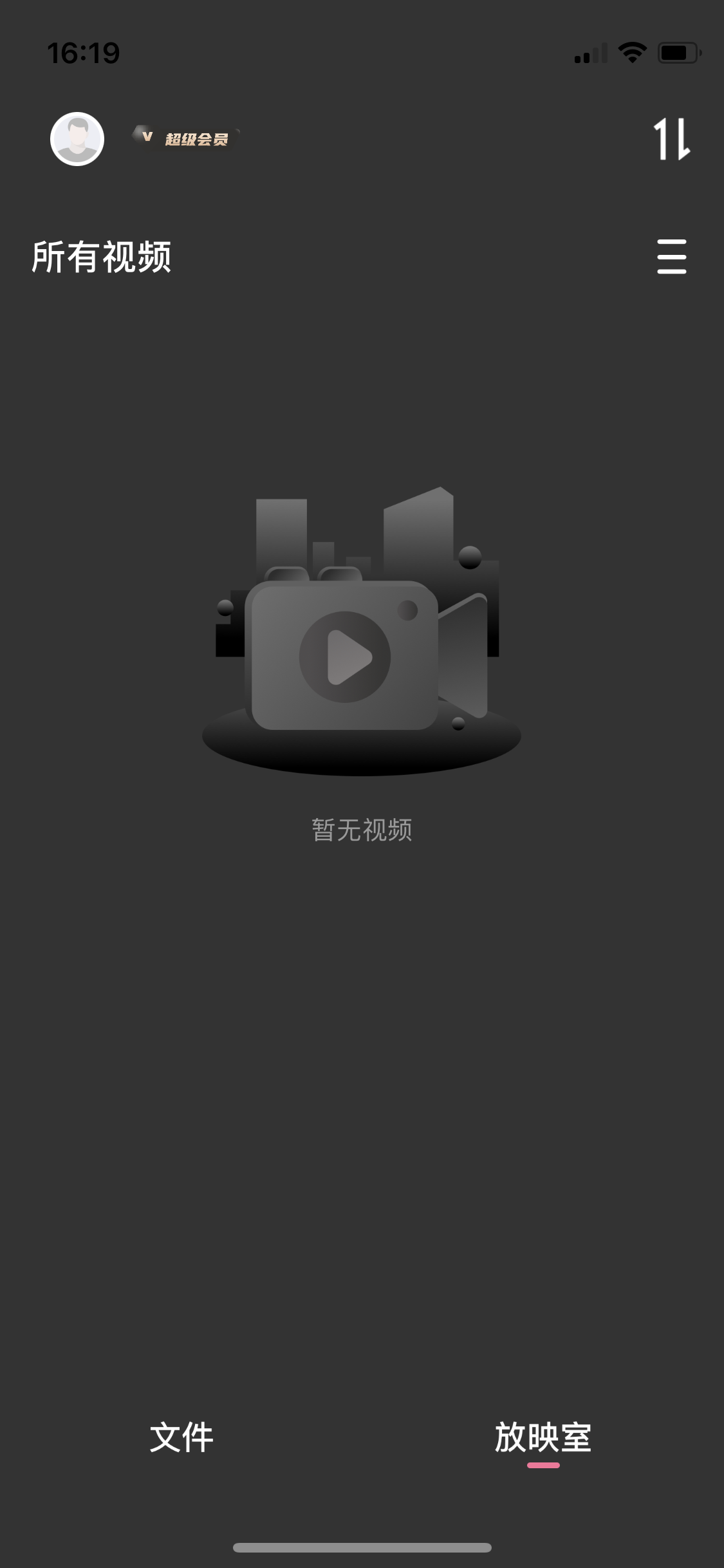
Task: Open the list menu beside 所有视频
Action: 671,257
